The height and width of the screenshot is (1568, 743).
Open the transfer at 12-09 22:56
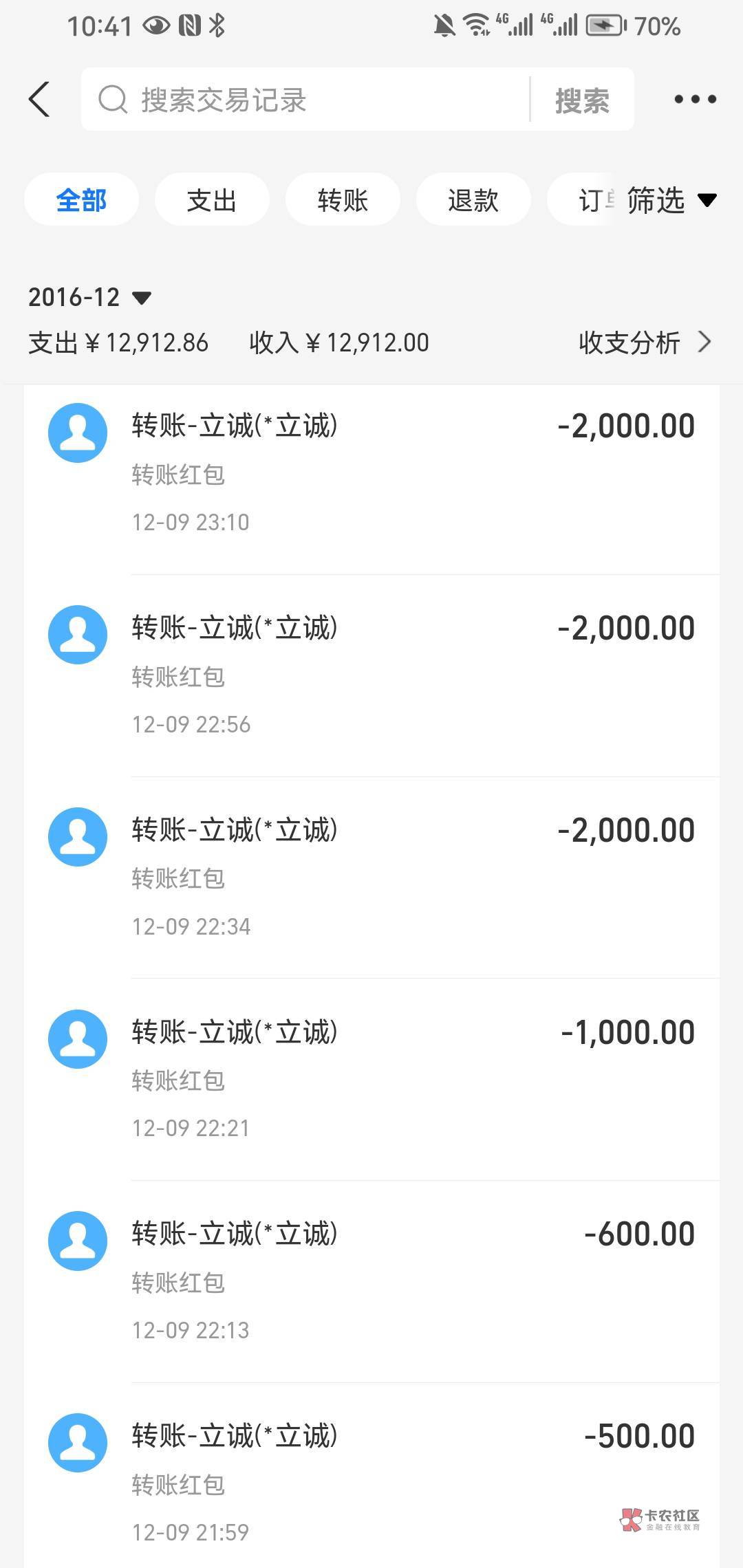tap(371, 676)
